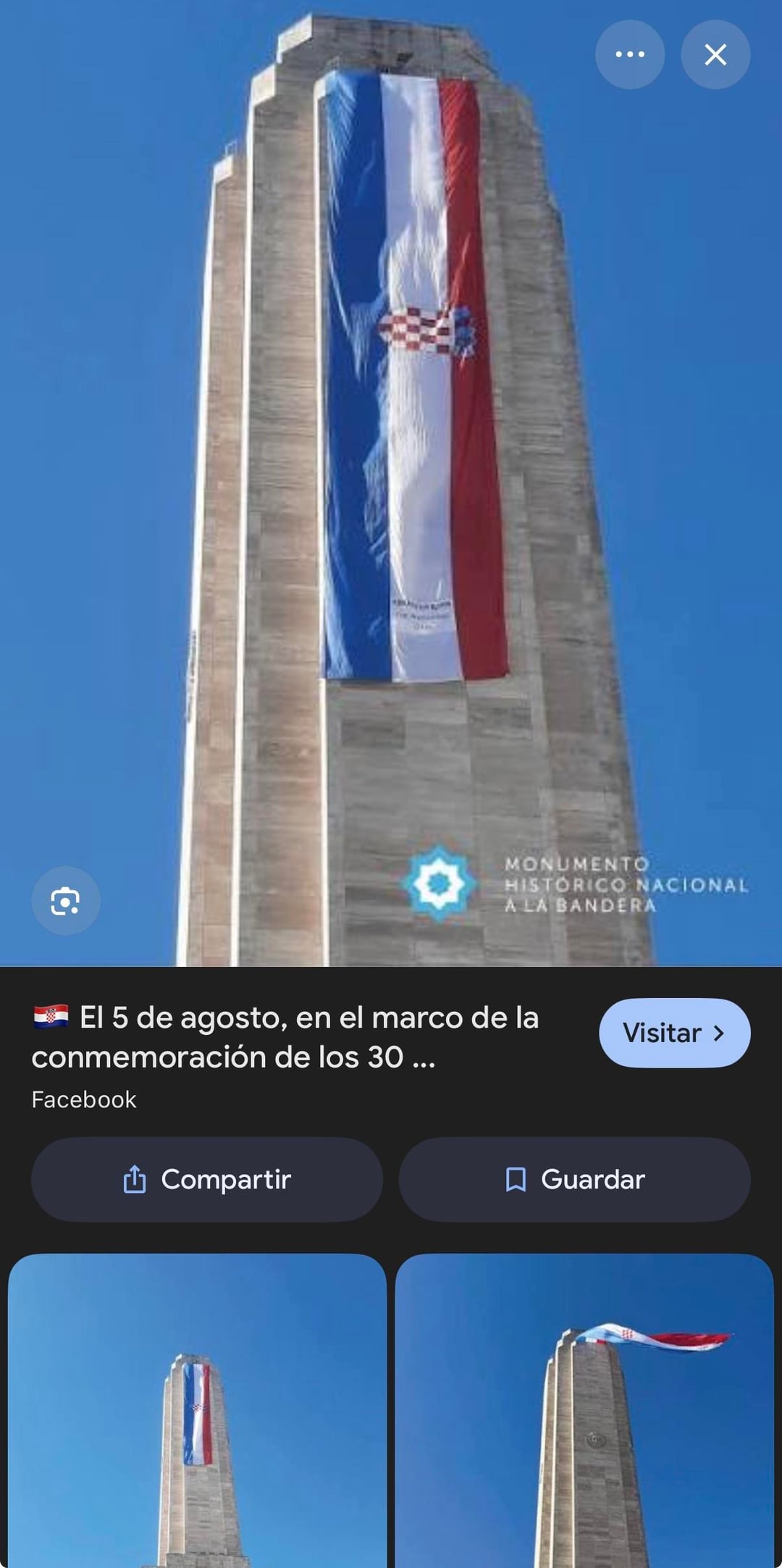Save the image with Guardar

[x=575, y=1179]
